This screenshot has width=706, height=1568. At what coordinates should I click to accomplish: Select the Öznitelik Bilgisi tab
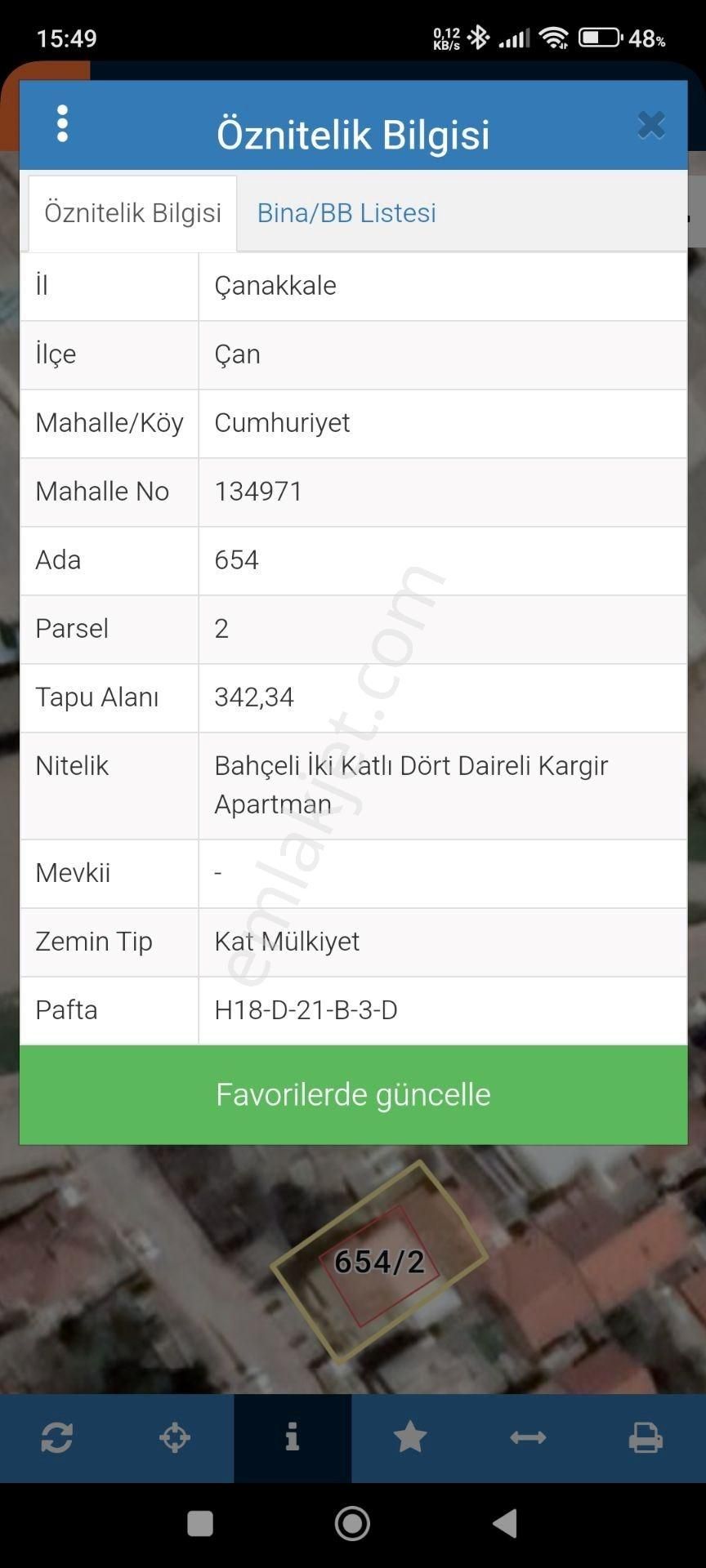133,213
